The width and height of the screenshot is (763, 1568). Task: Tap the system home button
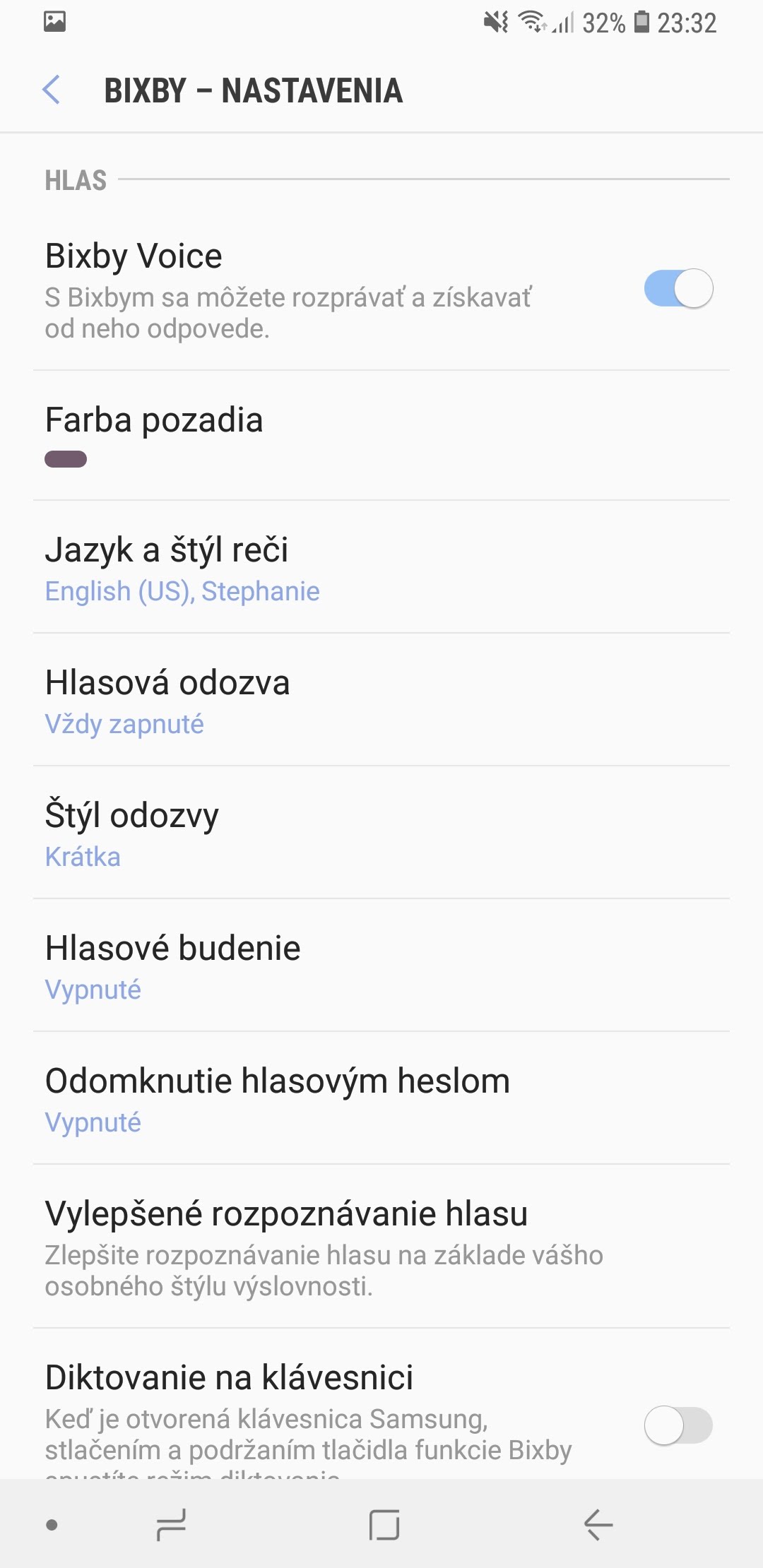pyautogui.click(x=384, y=1524)
